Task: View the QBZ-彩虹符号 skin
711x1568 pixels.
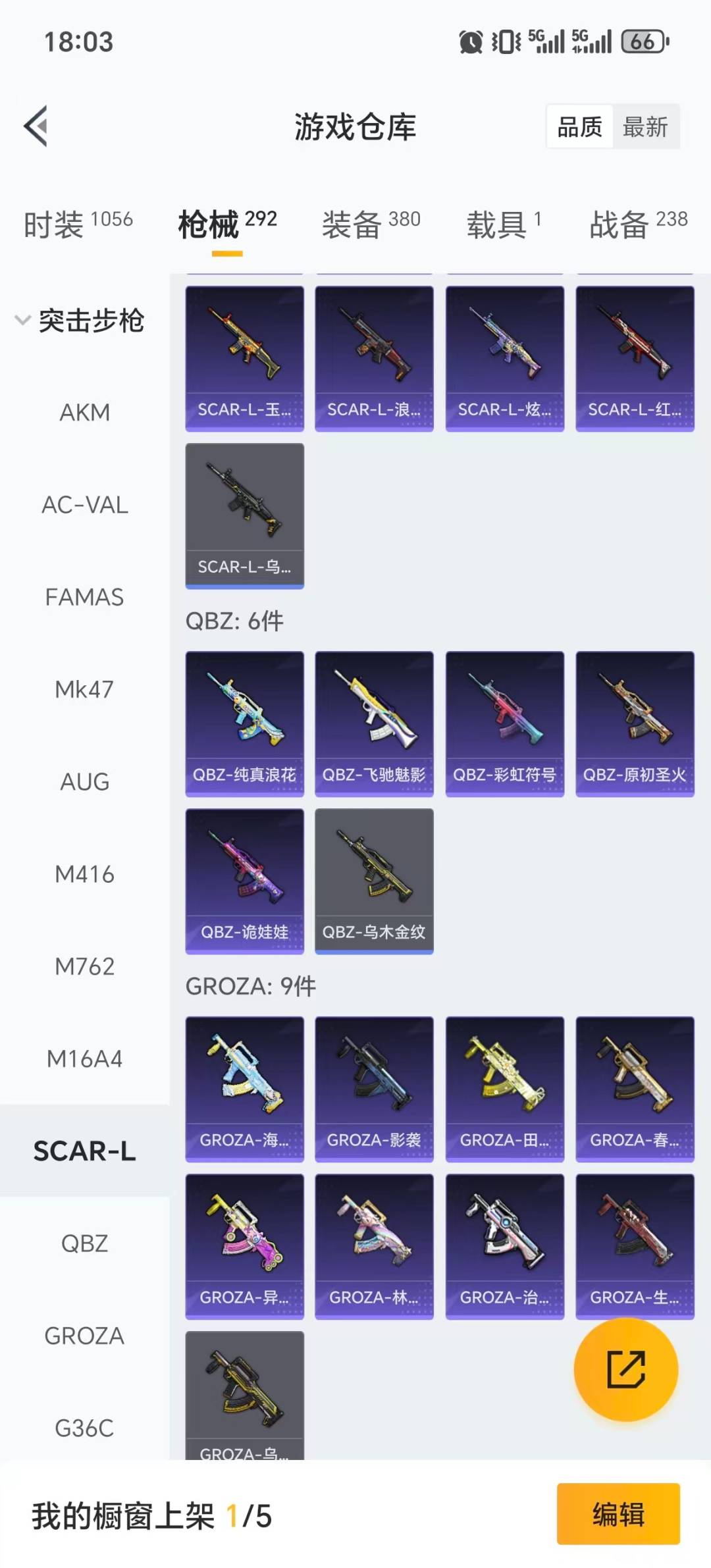Action: point(504,723)
